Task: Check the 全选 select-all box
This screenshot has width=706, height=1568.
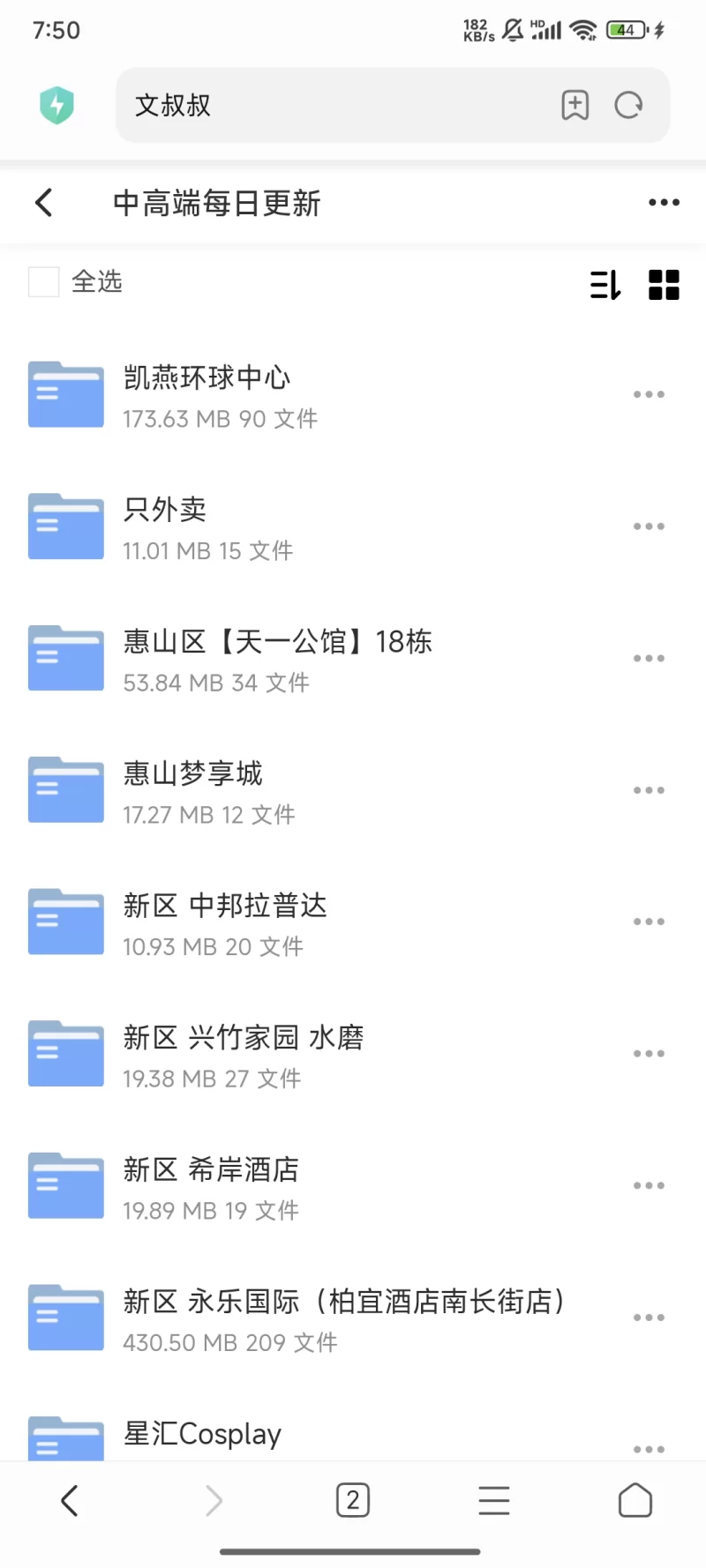Action: (44, 282)
